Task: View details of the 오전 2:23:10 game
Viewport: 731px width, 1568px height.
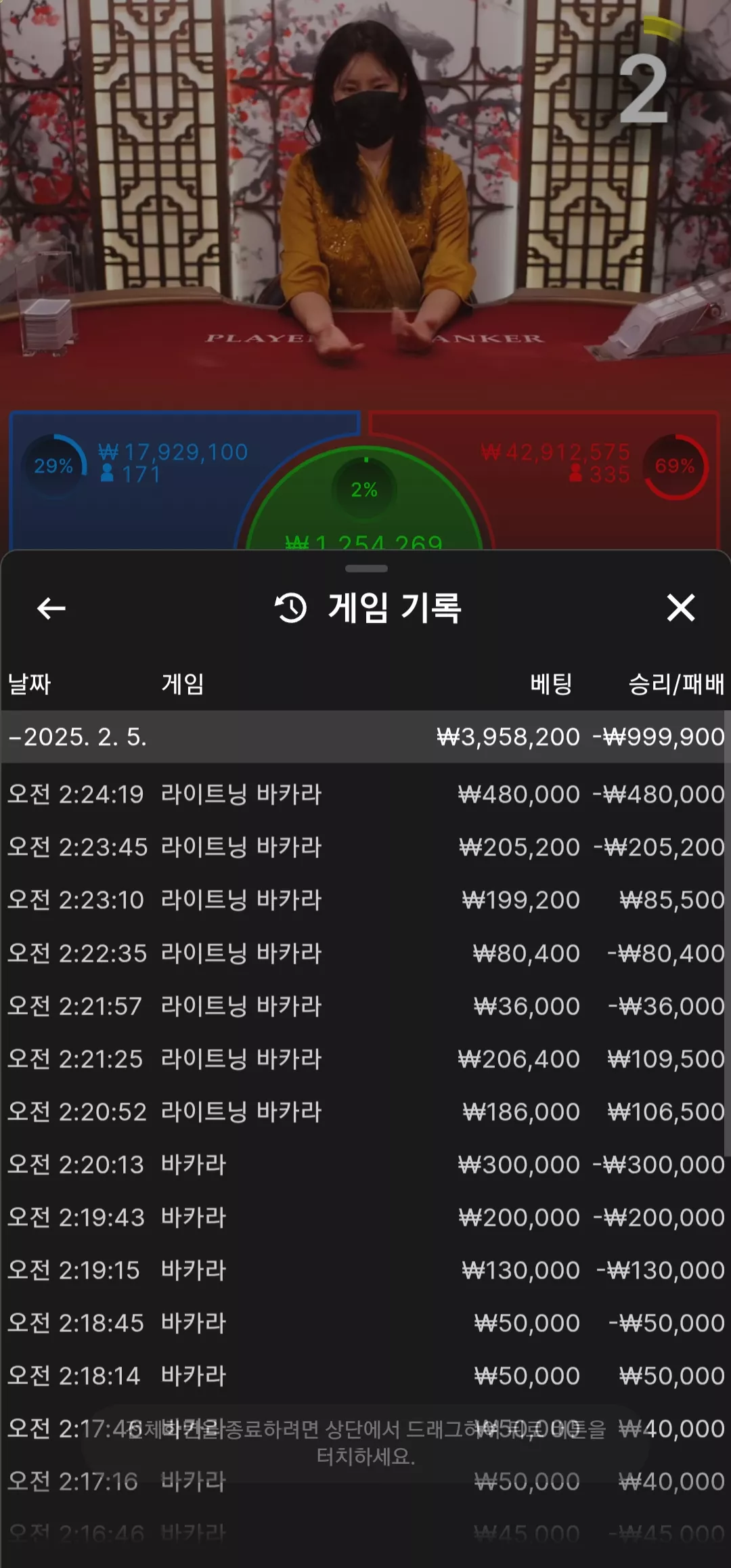Action: tap(365, 900)
